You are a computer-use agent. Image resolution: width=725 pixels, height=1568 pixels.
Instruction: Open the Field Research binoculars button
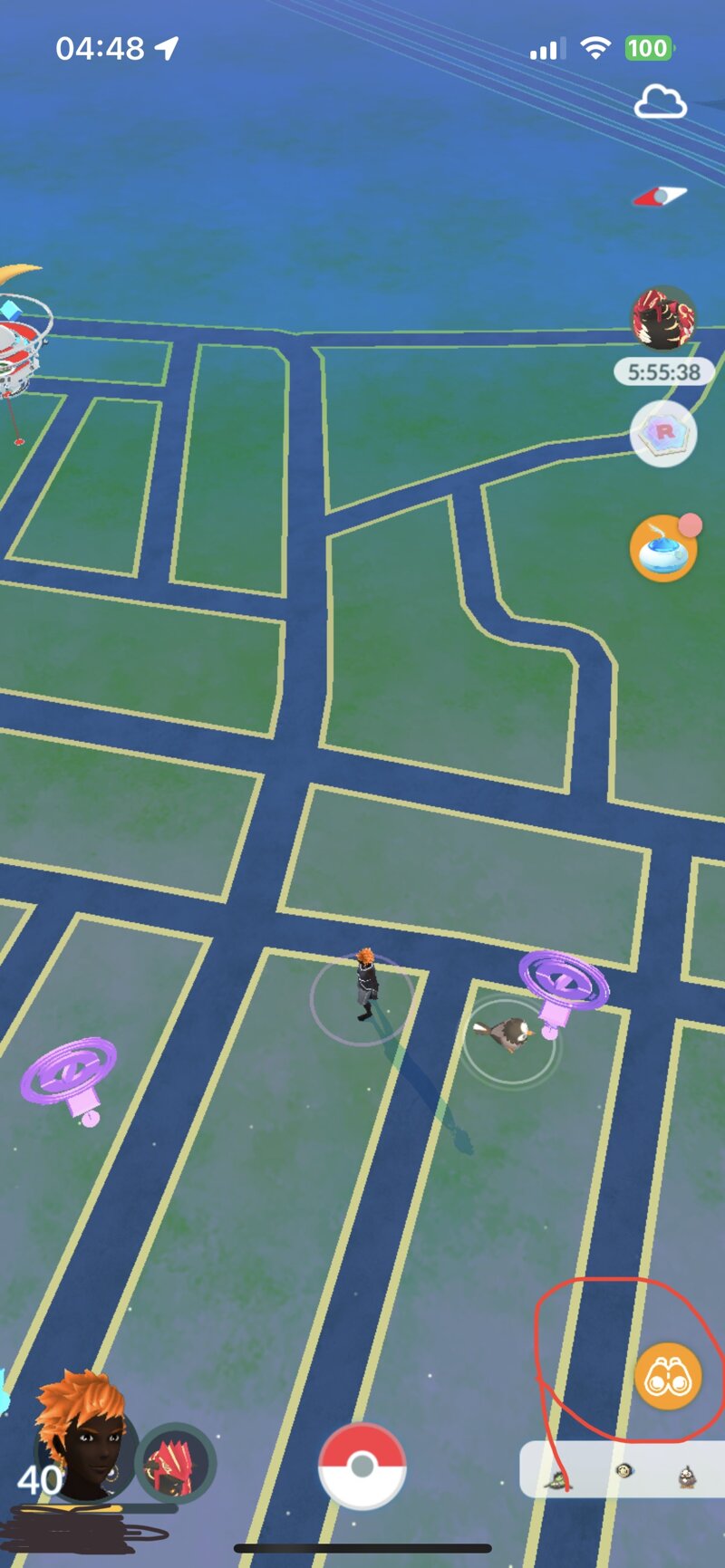point(668,1378)
